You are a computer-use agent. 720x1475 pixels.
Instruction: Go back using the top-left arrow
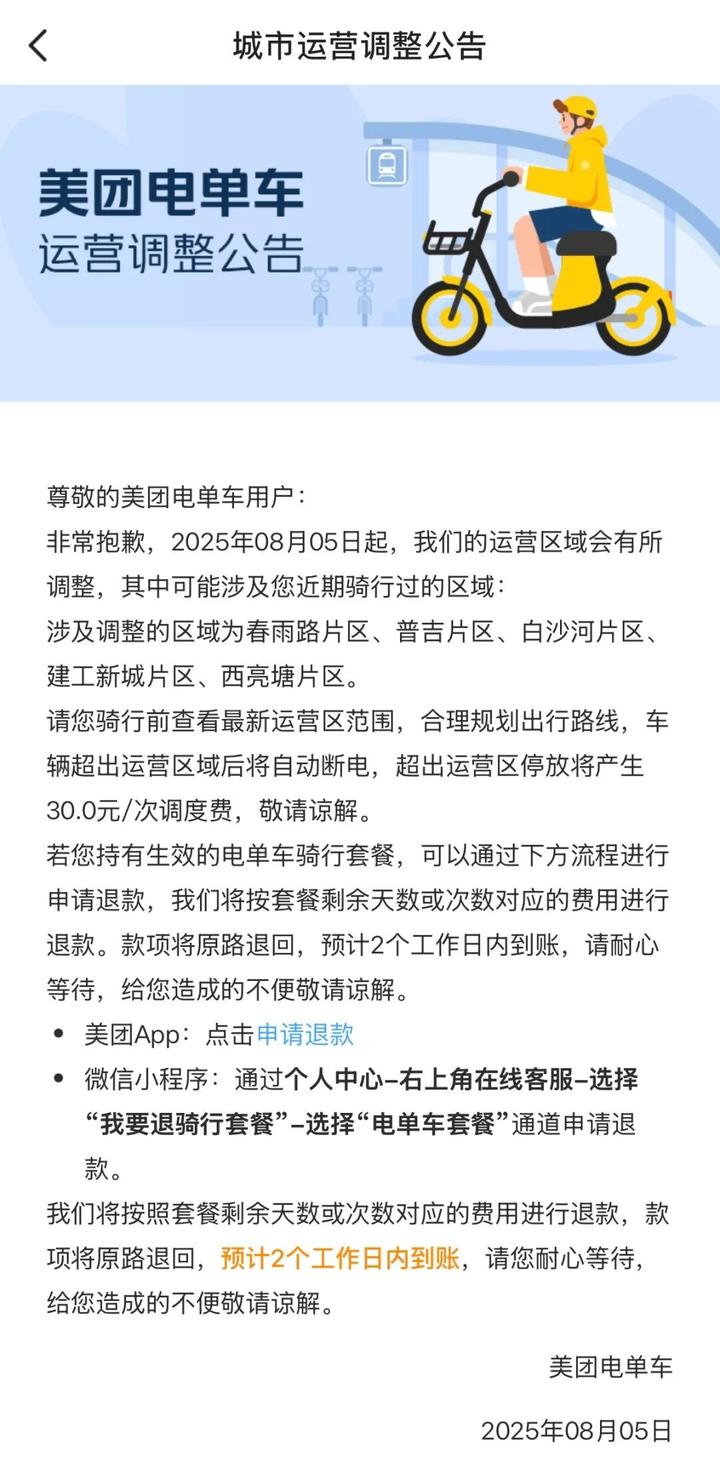point(38,45)
